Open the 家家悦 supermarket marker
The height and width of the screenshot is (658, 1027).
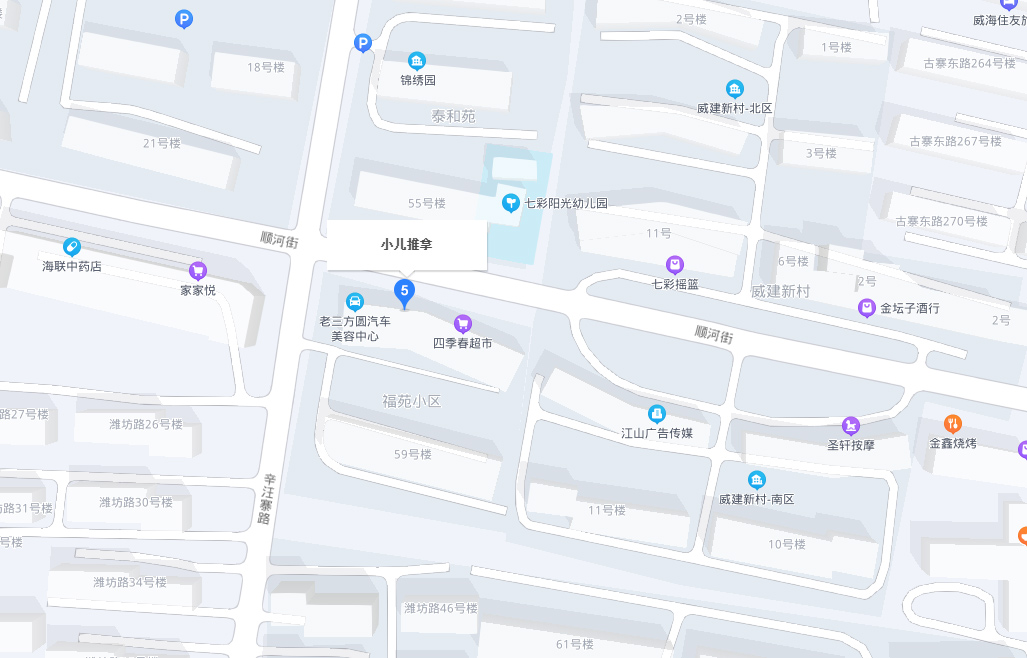(198, 270)
